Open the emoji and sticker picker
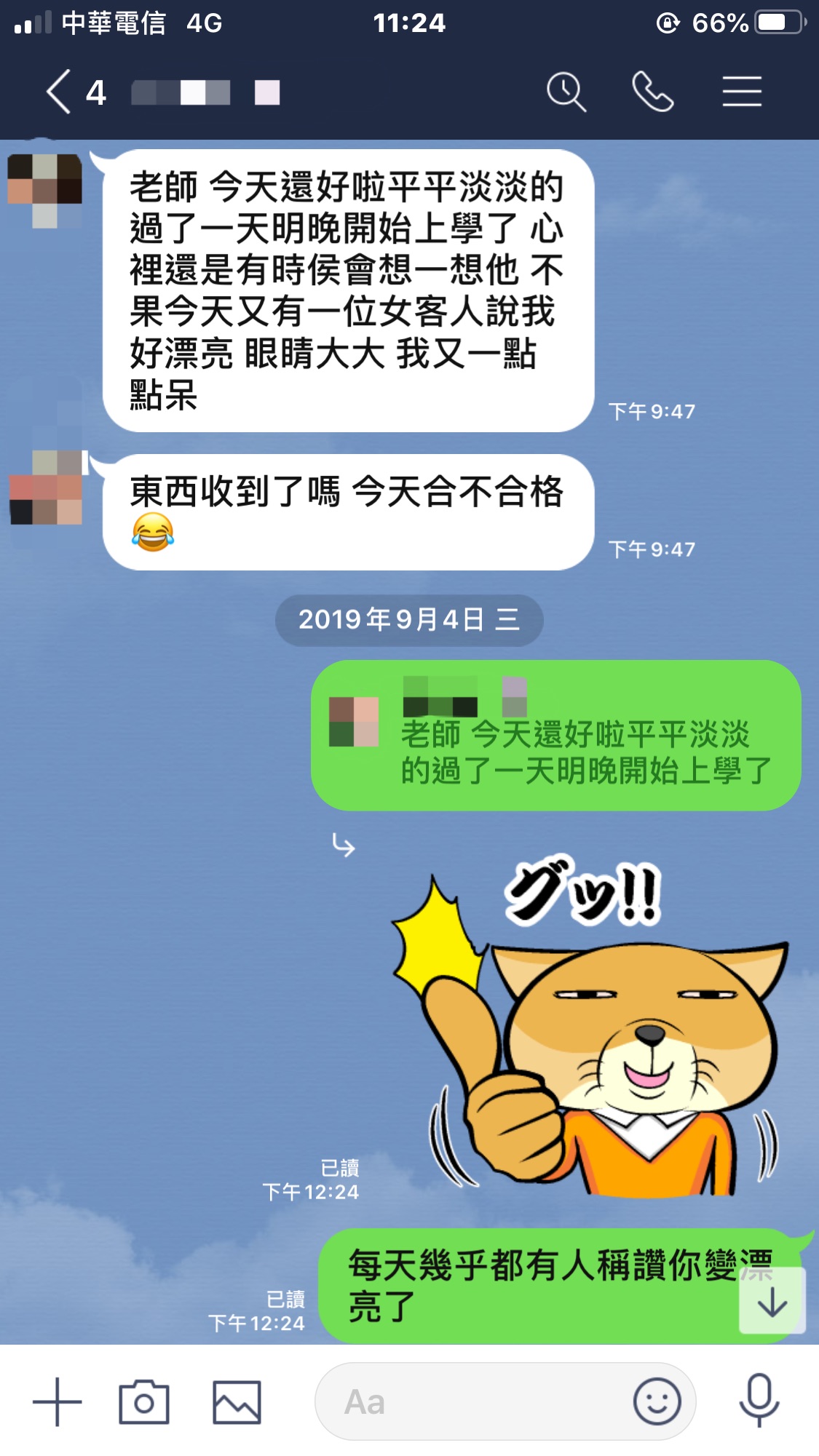This screenshot has height=1456, width=819. [x=657, y=1401]
